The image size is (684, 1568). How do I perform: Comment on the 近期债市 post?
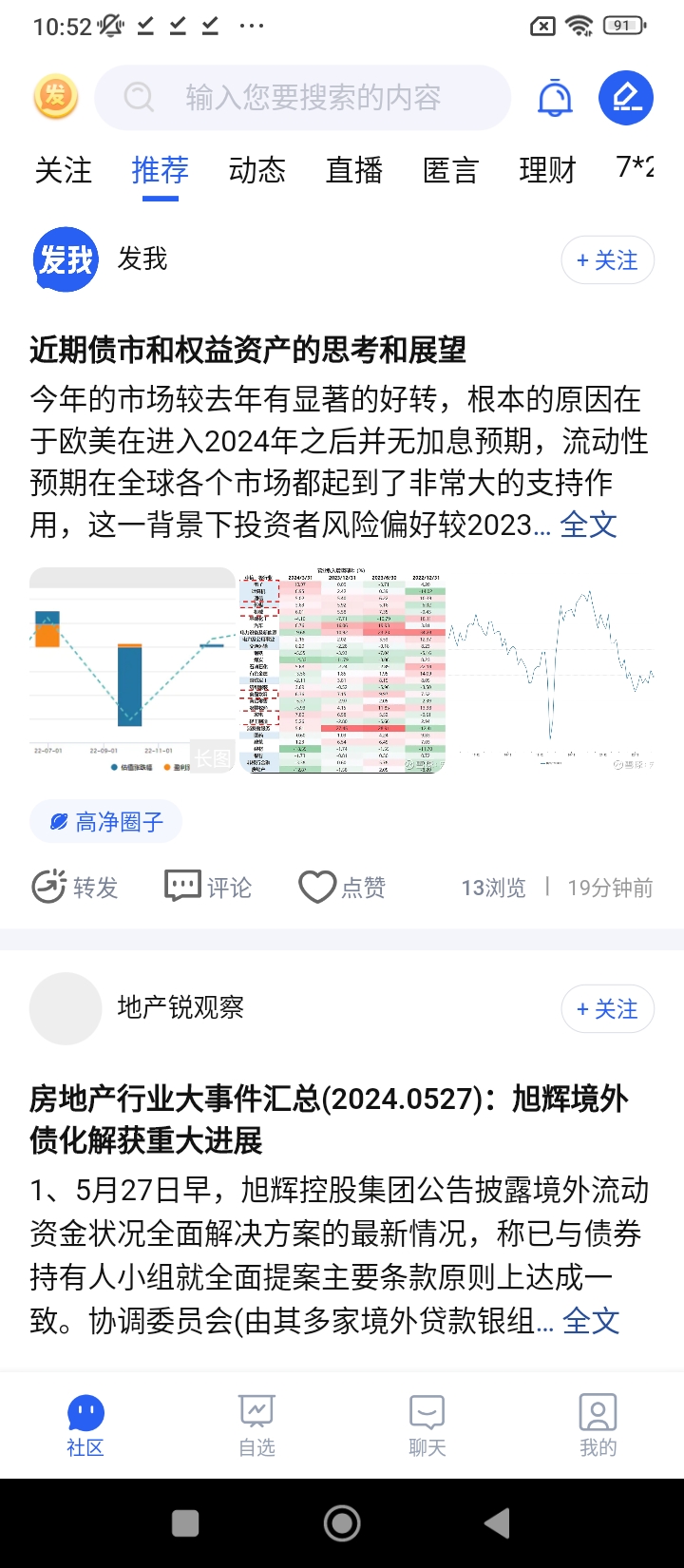[209, 887]
